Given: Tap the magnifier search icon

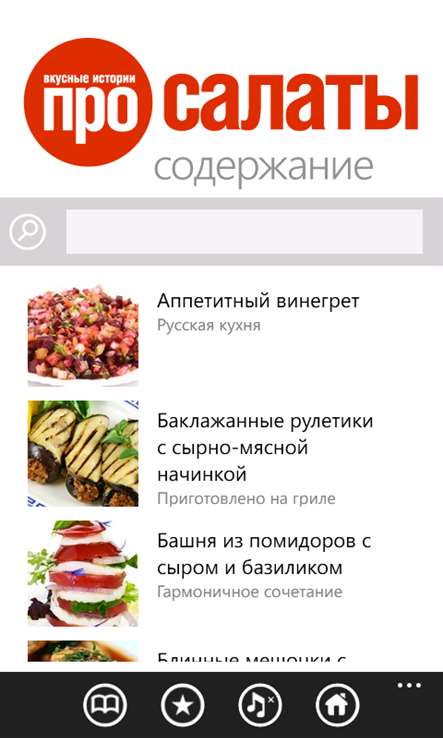Looking at the screenshot, I should 28,232.
